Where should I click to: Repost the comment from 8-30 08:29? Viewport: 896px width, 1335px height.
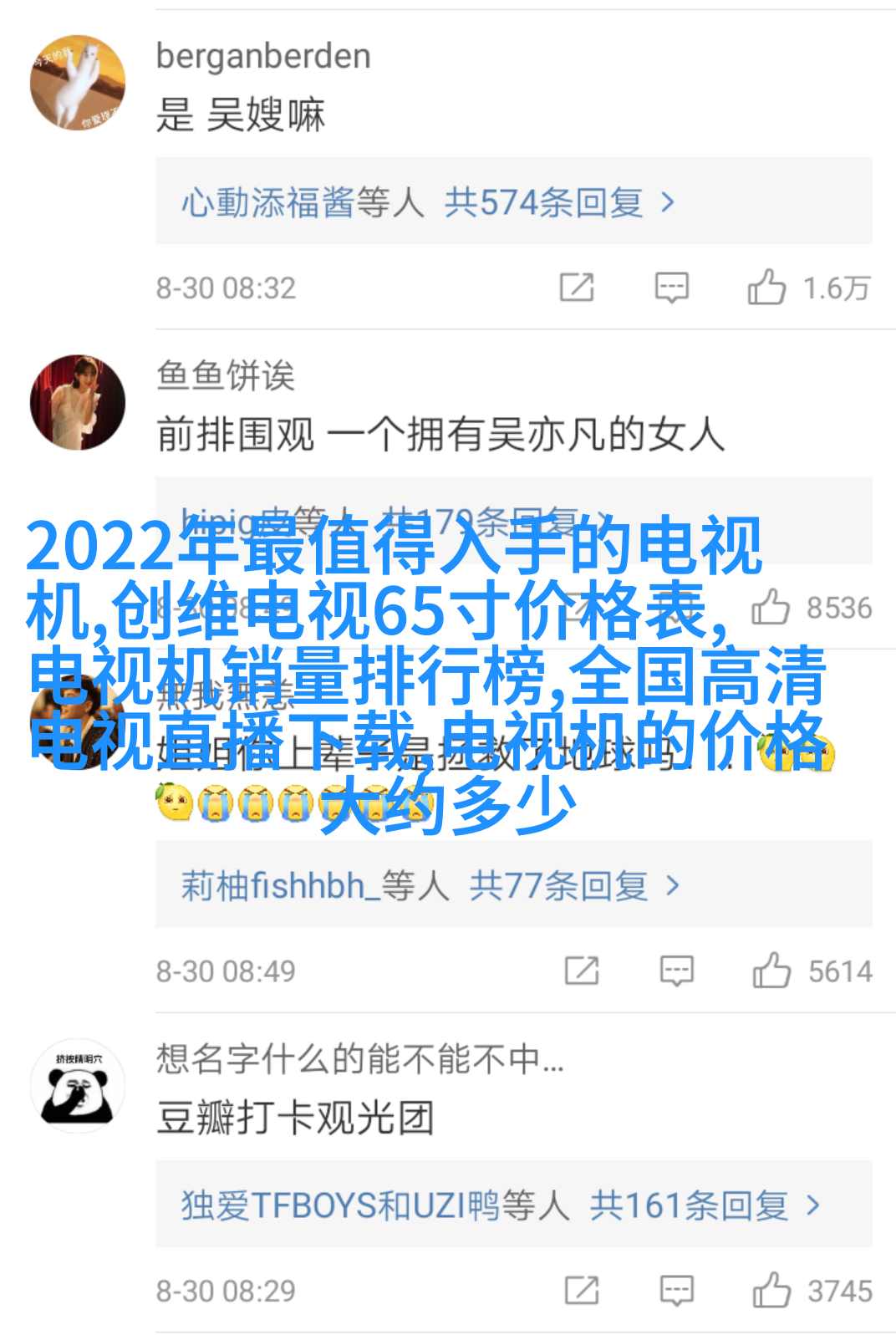point(582,1290)
